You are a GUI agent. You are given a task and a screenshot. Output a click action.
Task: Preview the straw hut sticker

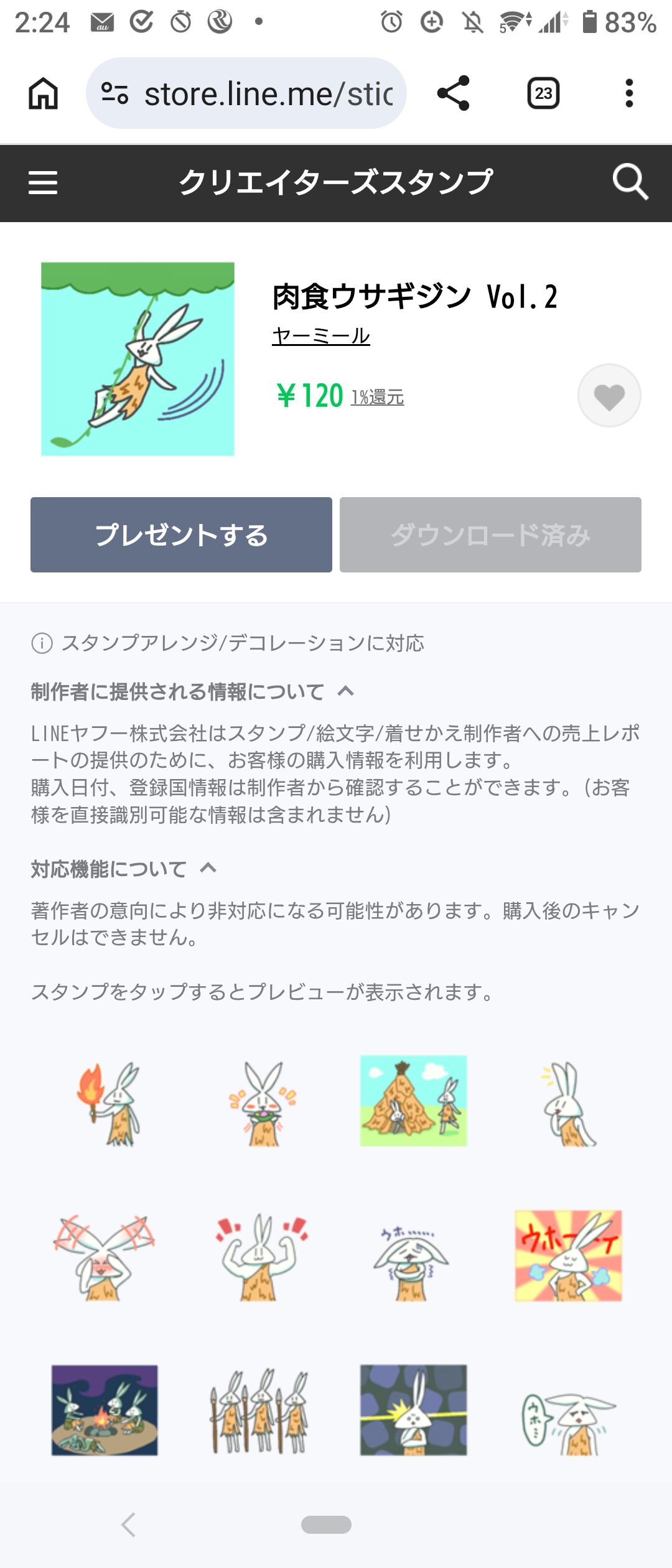tap(413, 1100)
